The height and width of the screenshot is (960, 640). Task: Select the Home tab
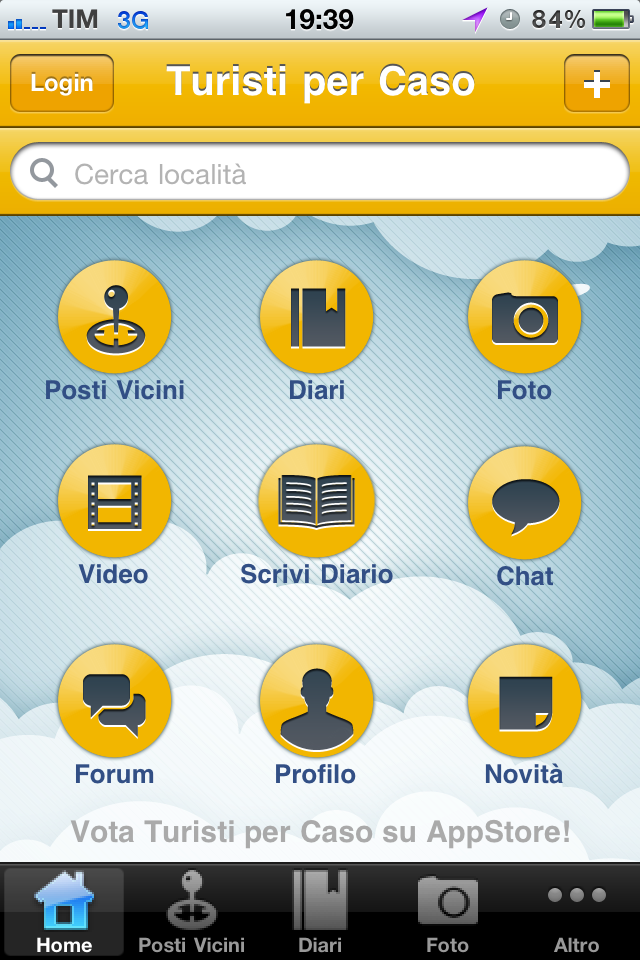coord(64,912)
